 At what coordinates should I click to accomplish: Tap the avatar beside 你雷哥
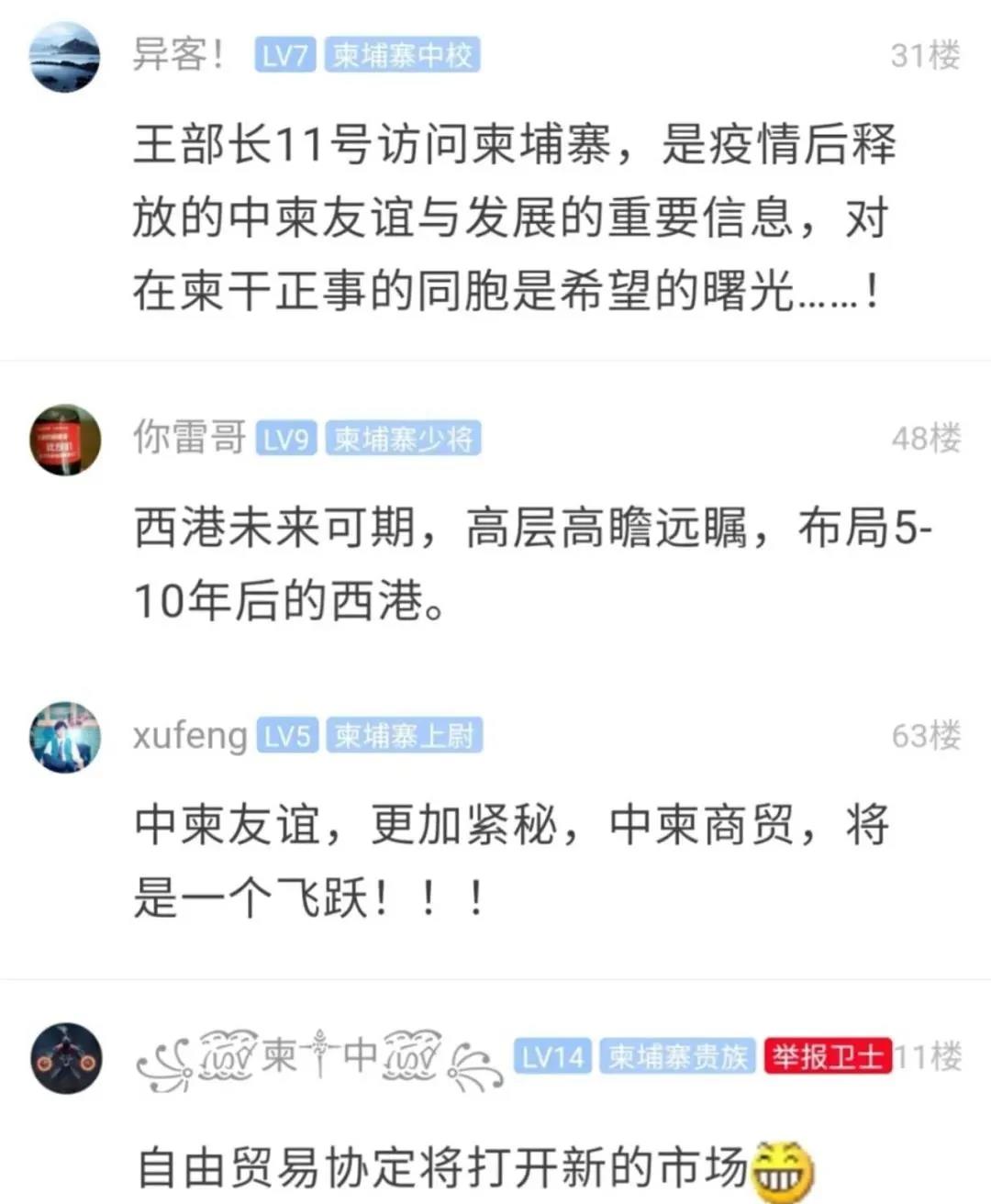[65, 440]
